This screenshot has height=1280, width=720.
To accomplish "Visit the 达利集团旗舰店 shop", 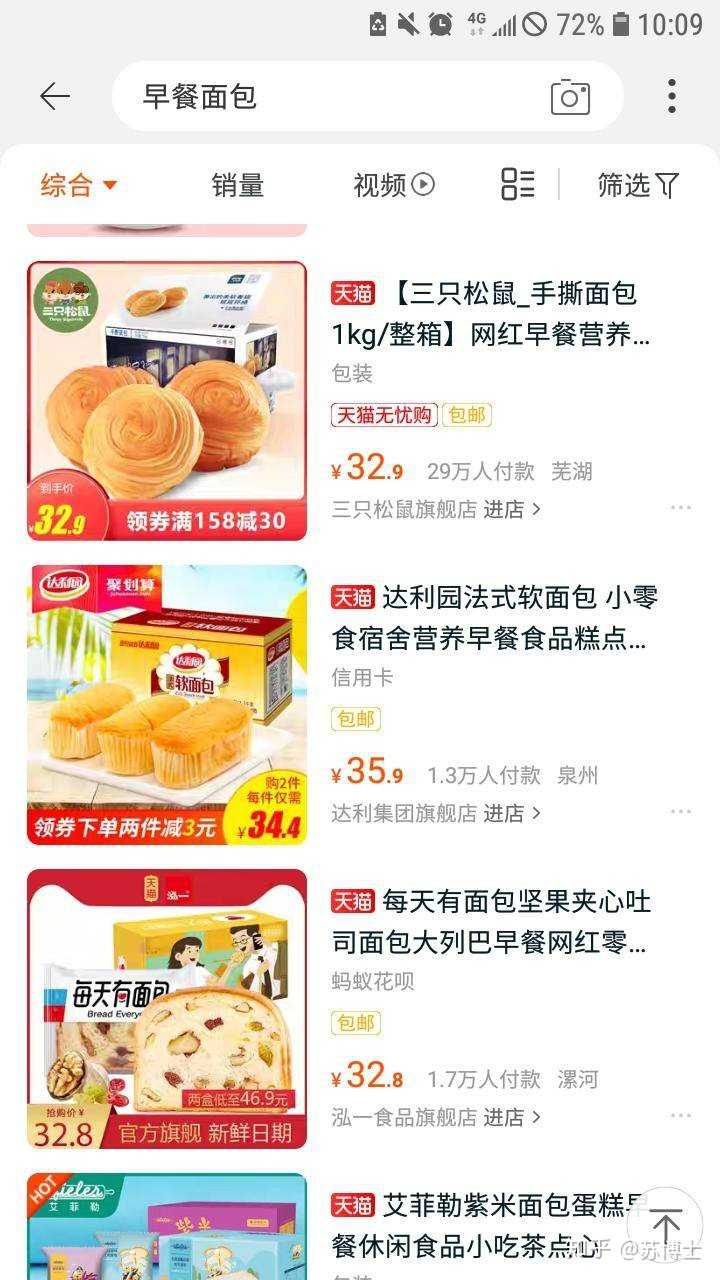I will click(437, 813).
